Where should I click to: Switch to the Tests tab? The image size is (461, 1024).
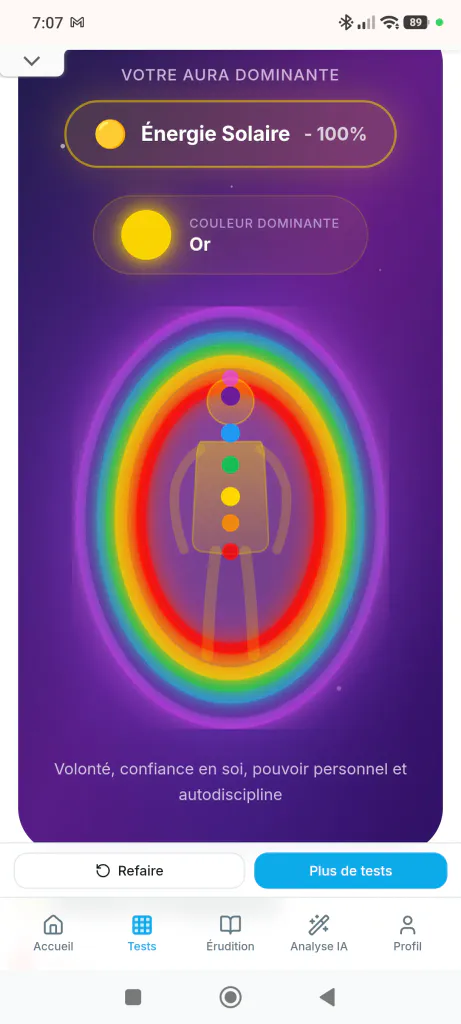[x=142, y=933]
